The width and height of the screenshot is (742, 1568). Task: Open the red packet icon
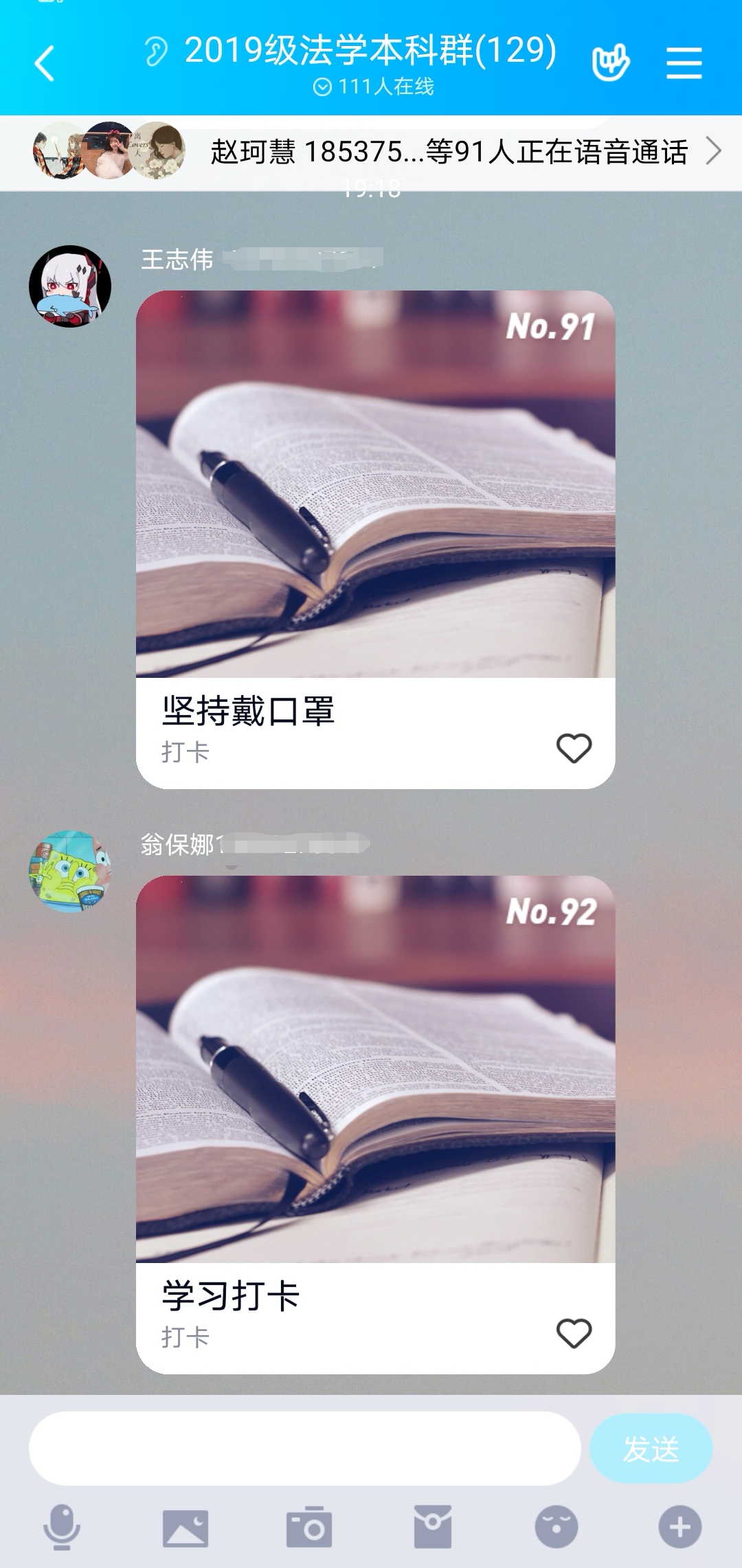click(433, 1527)
